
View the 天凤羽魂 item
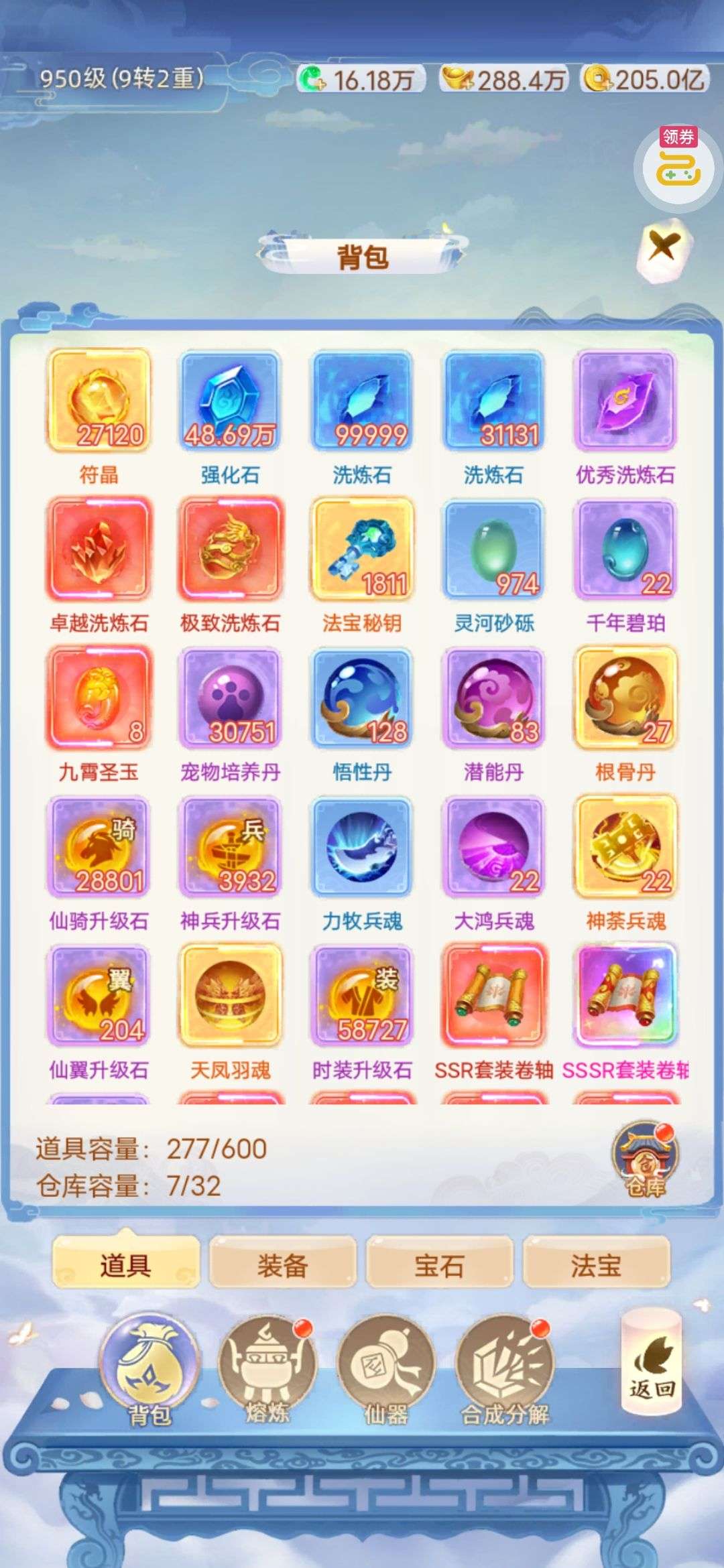pyautogui.click(x=230, y=996)
